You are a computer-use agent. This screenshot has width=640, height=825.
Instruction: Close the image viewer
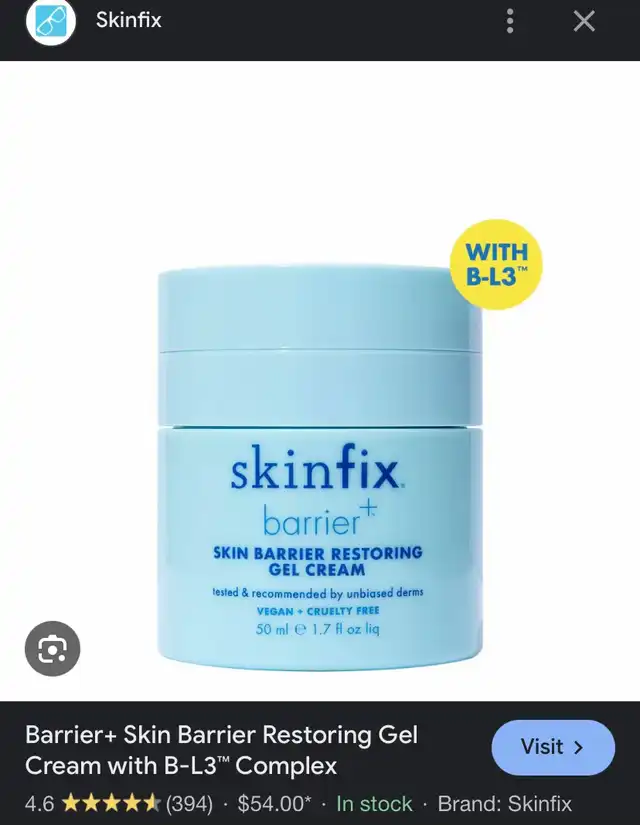pos(584,21)
